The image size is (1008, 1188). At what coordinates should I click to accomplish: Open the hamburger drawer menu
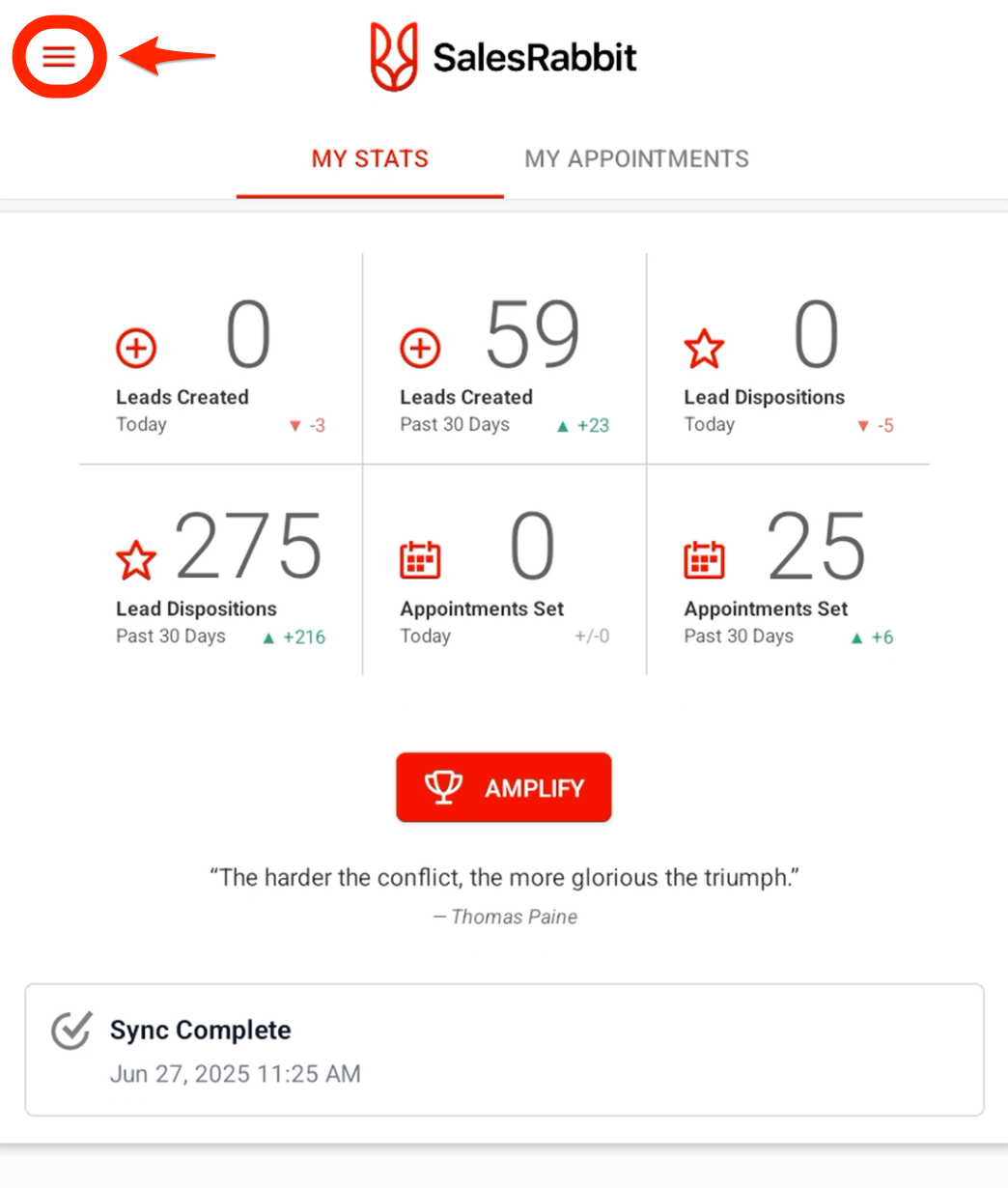(x=58, y=57)
